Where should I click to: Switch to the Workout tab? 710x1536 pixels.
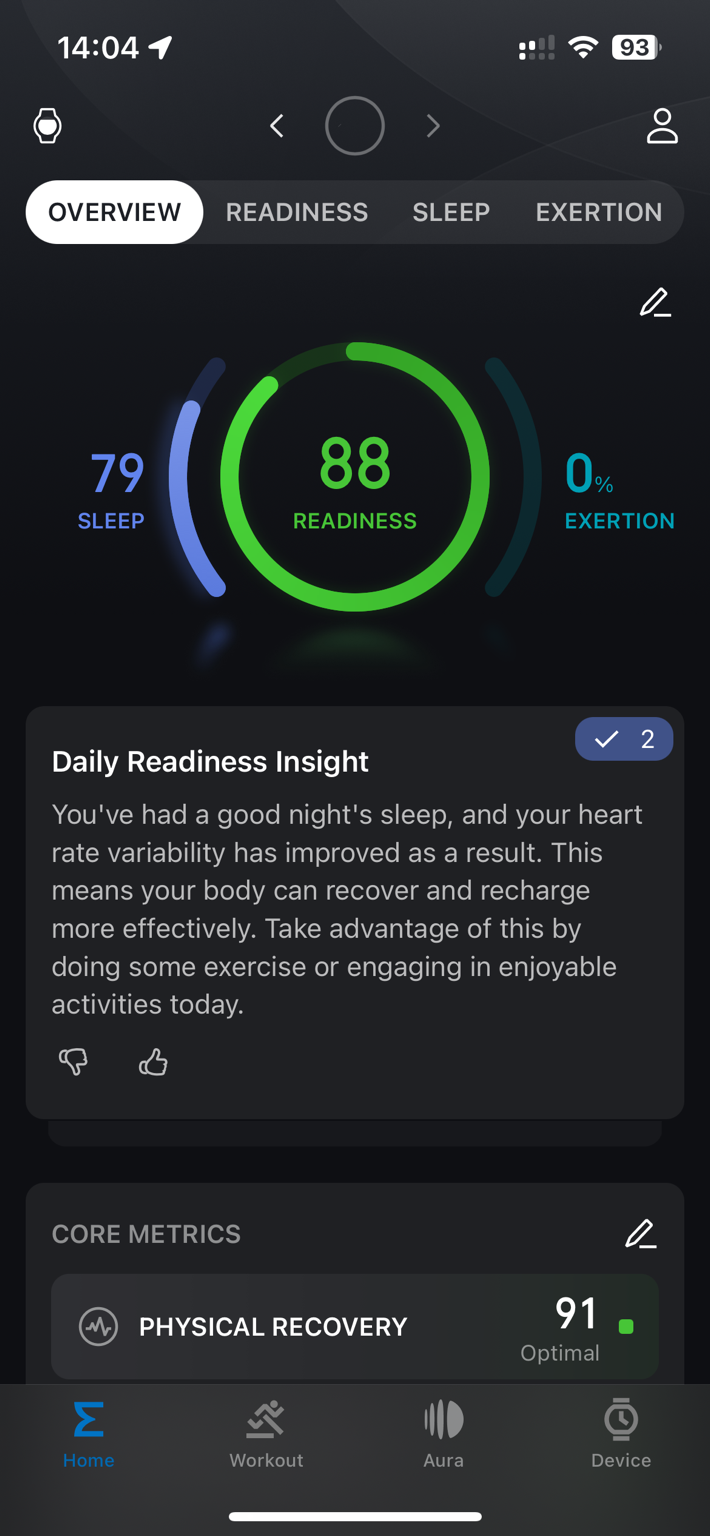click(x=266, y=1435)
